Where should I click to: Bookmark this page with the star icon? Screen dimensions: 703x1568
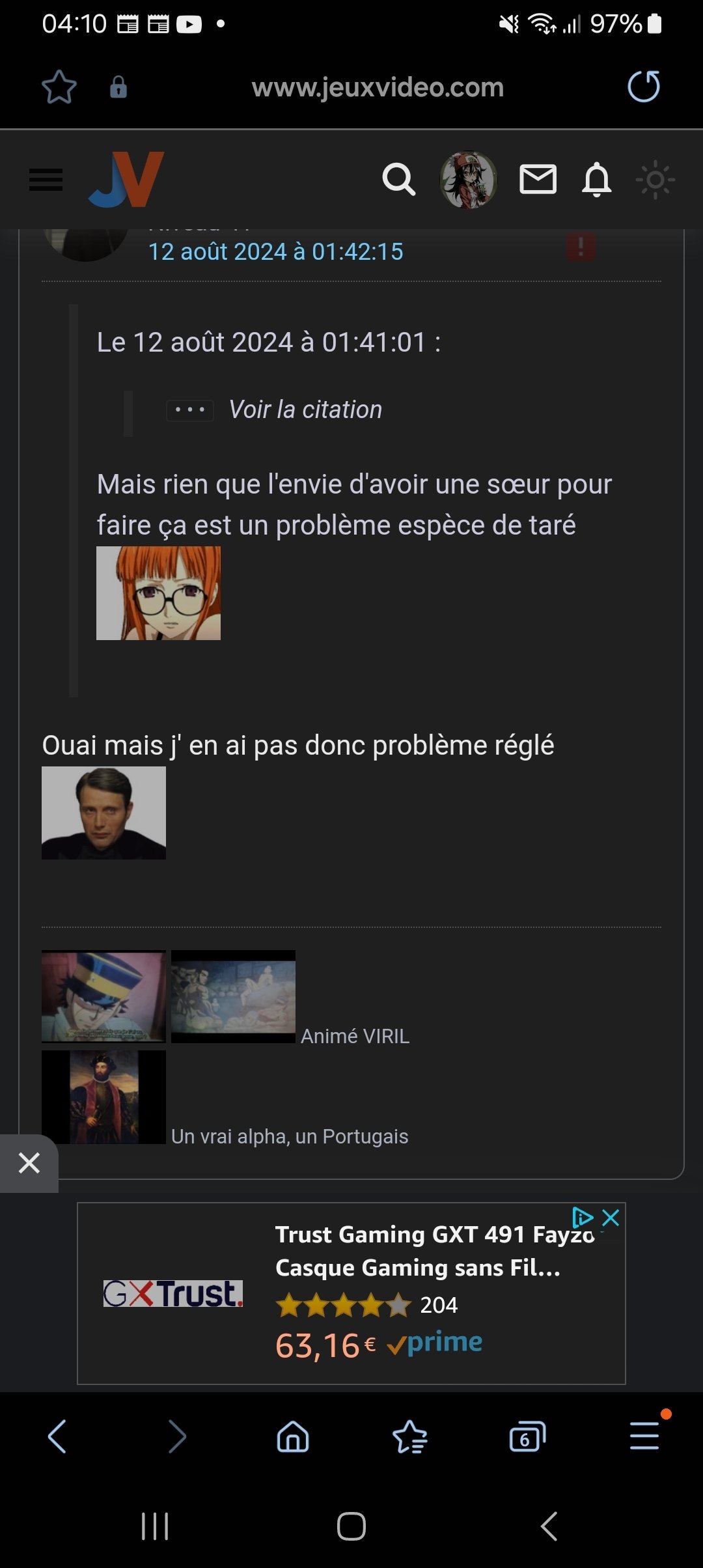tap(59, 87)
